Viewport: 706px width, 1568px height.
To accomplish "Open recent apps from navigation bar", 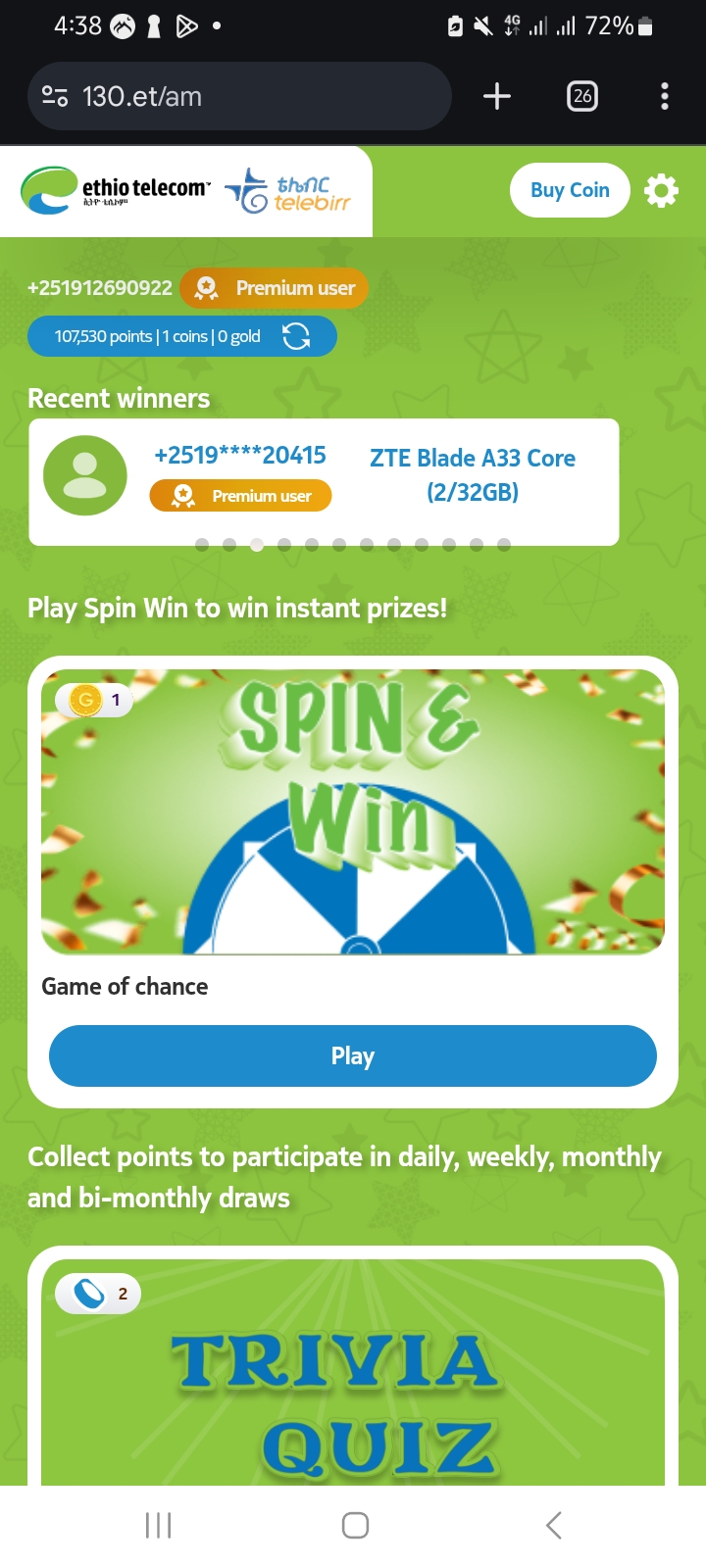I will coord(158,1525).
